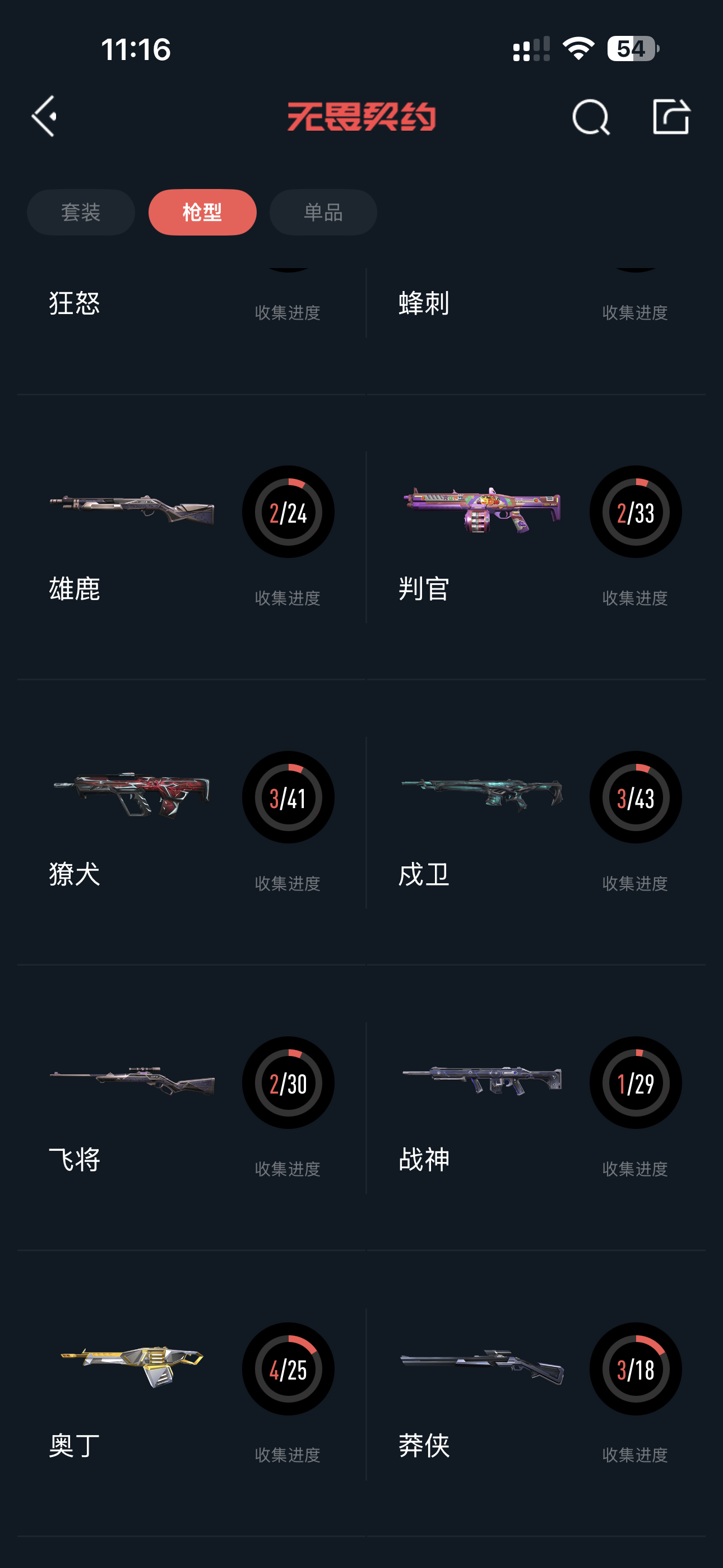
Task: Open the 戍卫 weapon card
Action: pyautogui.click(x=536, y=822)
